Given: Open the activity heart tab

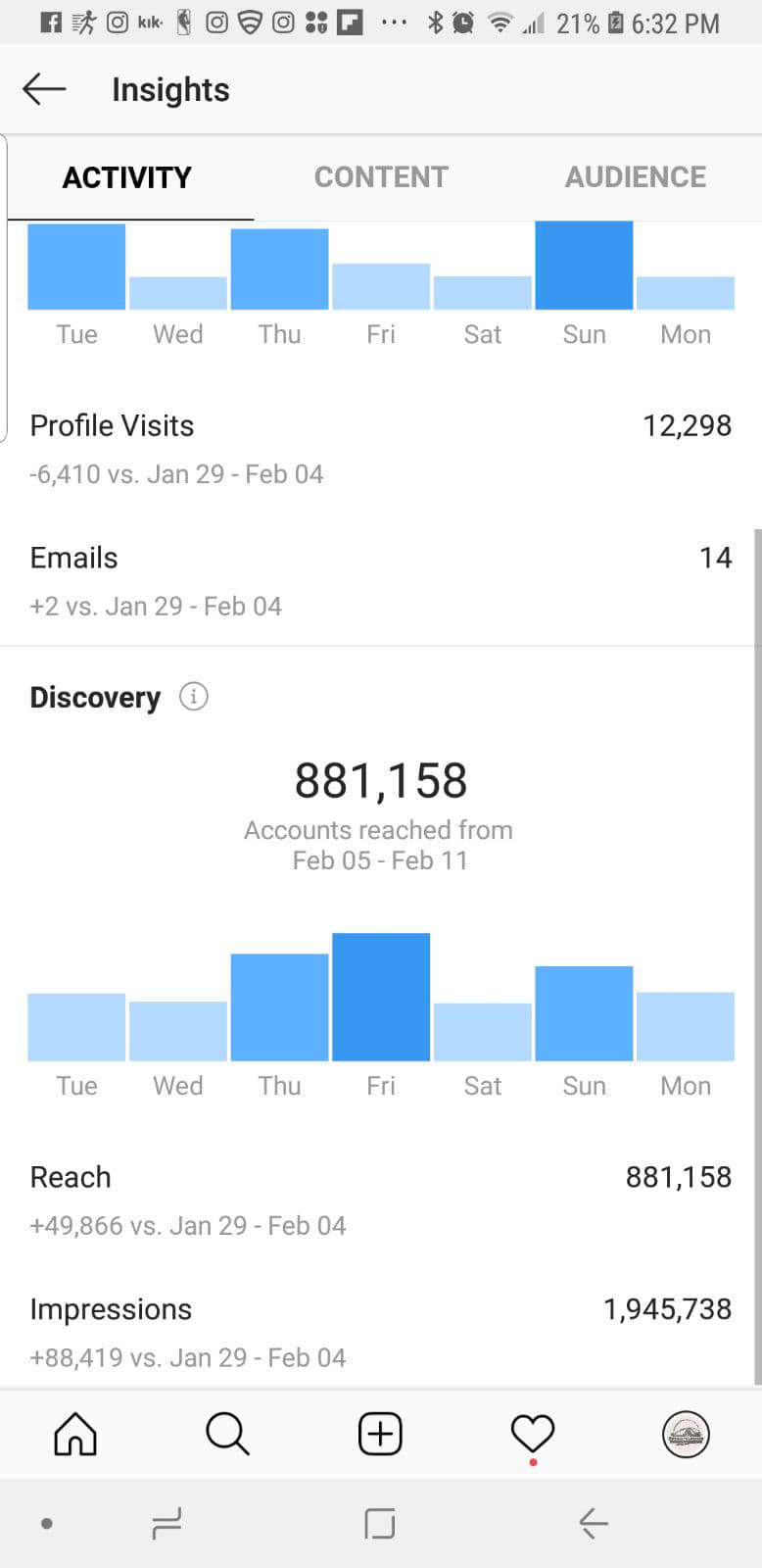Looking at the screenshot, I should 533,1435.
